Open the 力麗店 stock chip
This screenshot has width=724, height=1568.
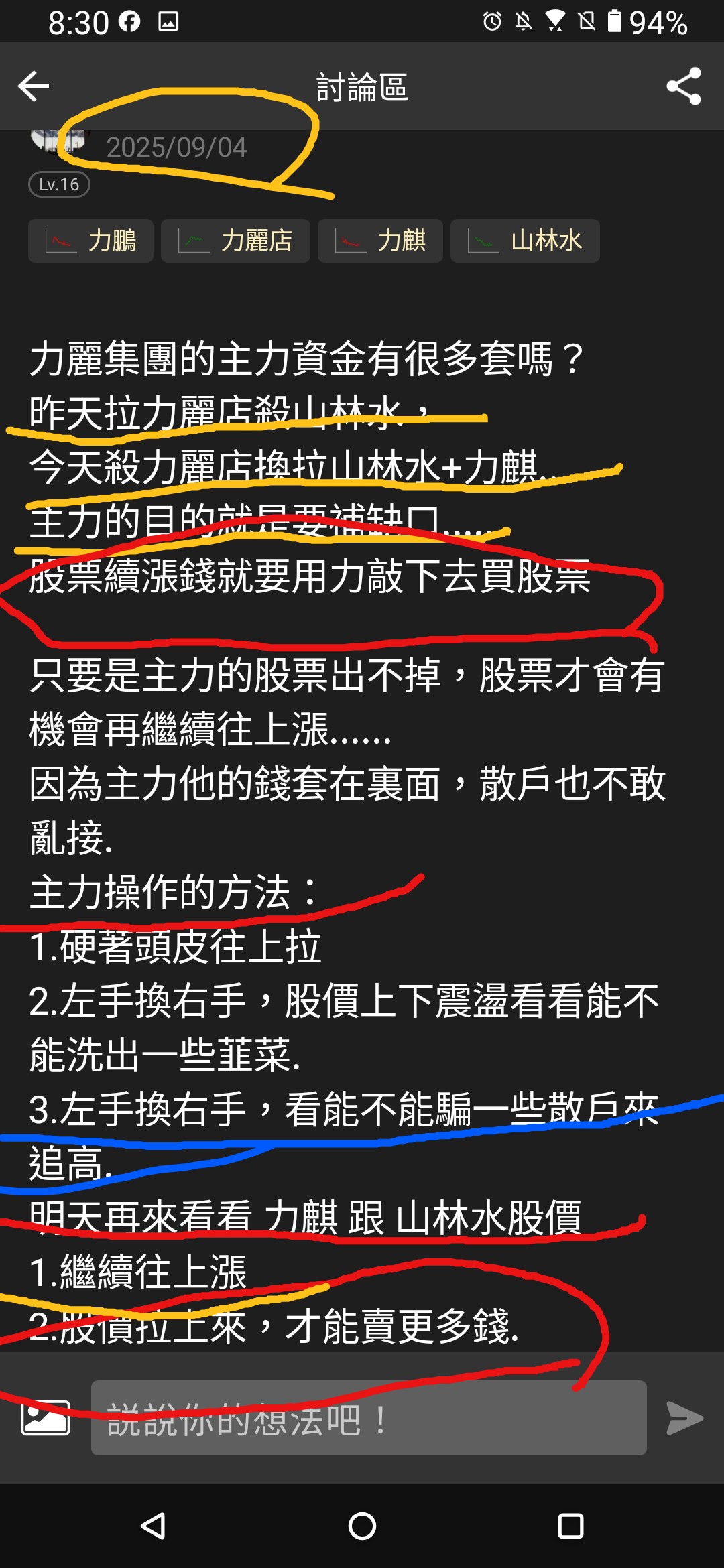coord(235,241)
